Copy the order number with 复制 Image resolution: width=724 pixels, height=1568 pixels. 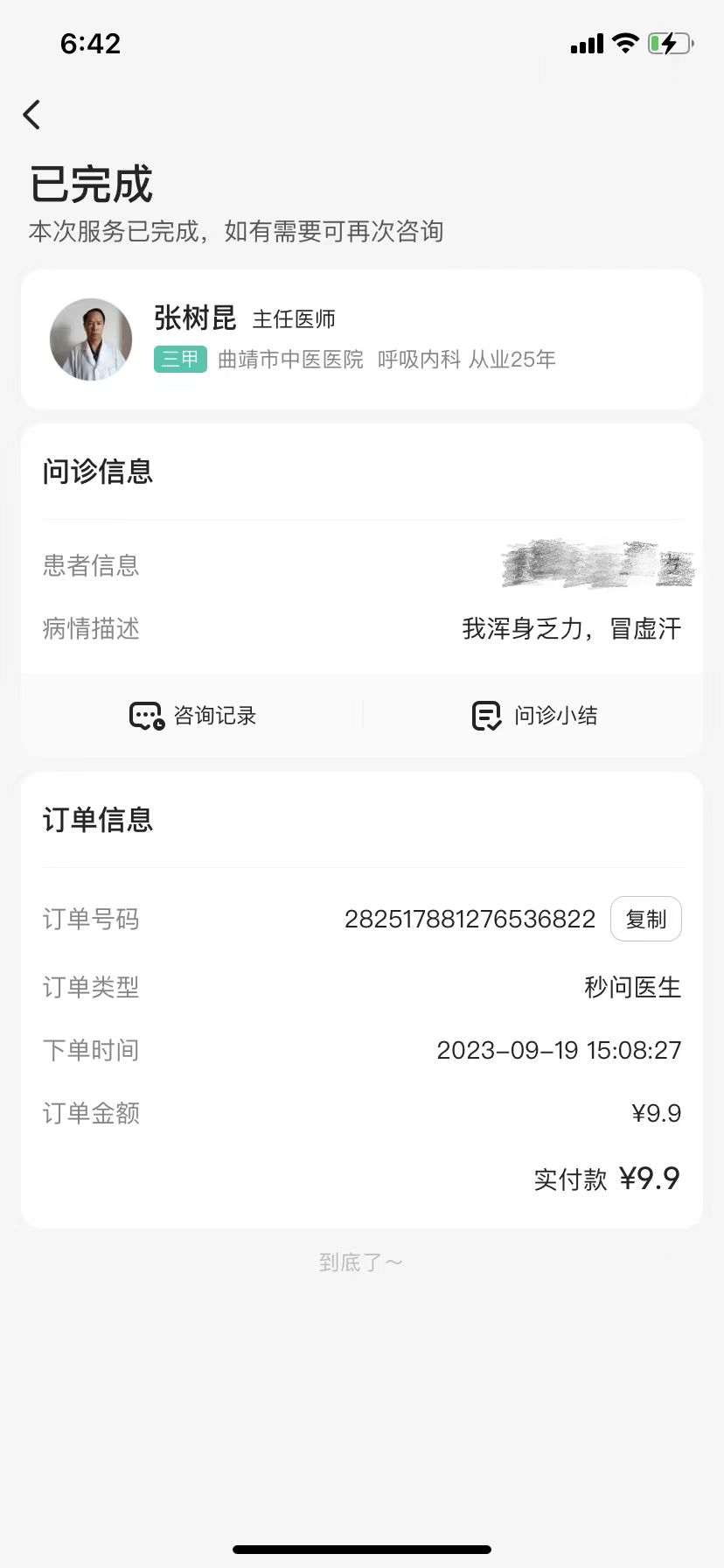pos(645,919)
